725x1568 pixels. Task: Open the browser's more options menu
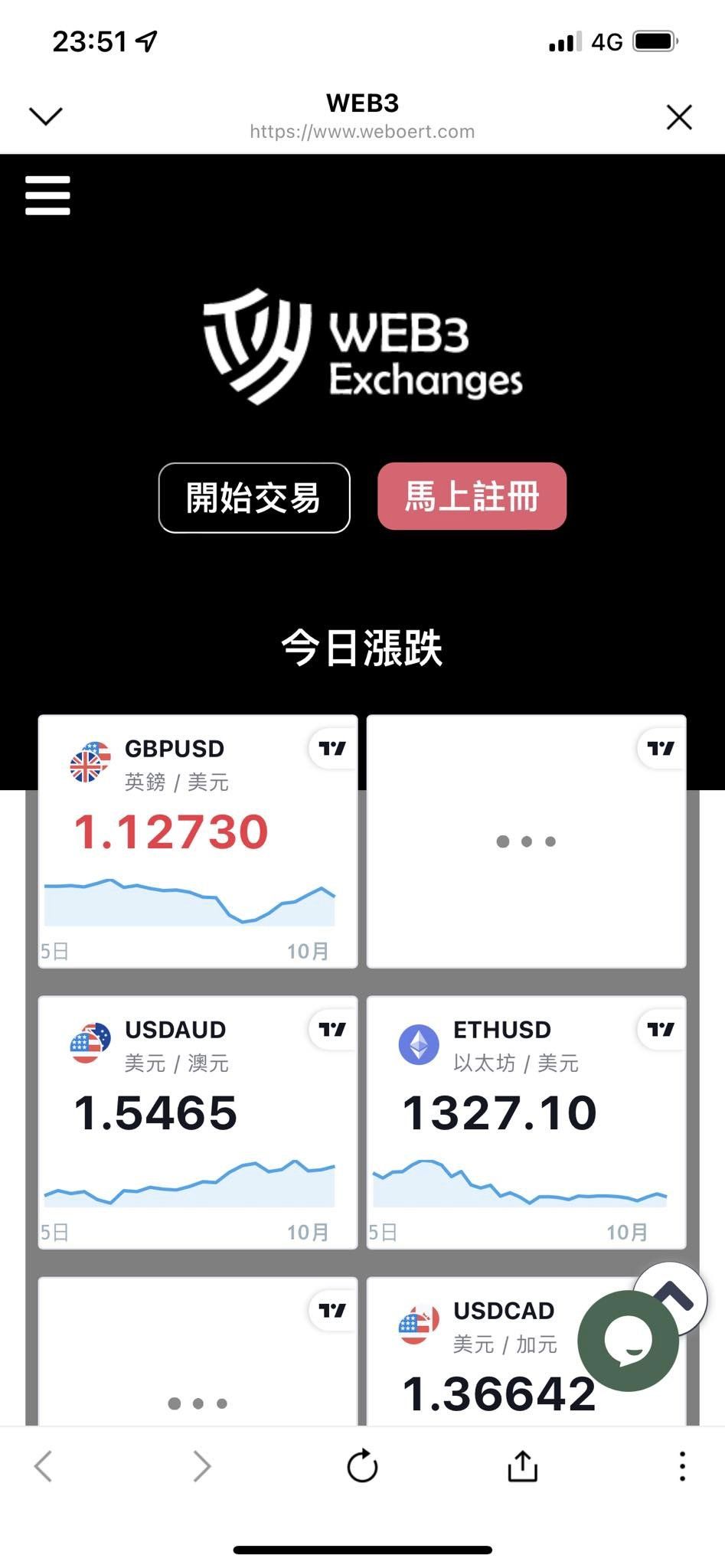[x=682, y=1466]
